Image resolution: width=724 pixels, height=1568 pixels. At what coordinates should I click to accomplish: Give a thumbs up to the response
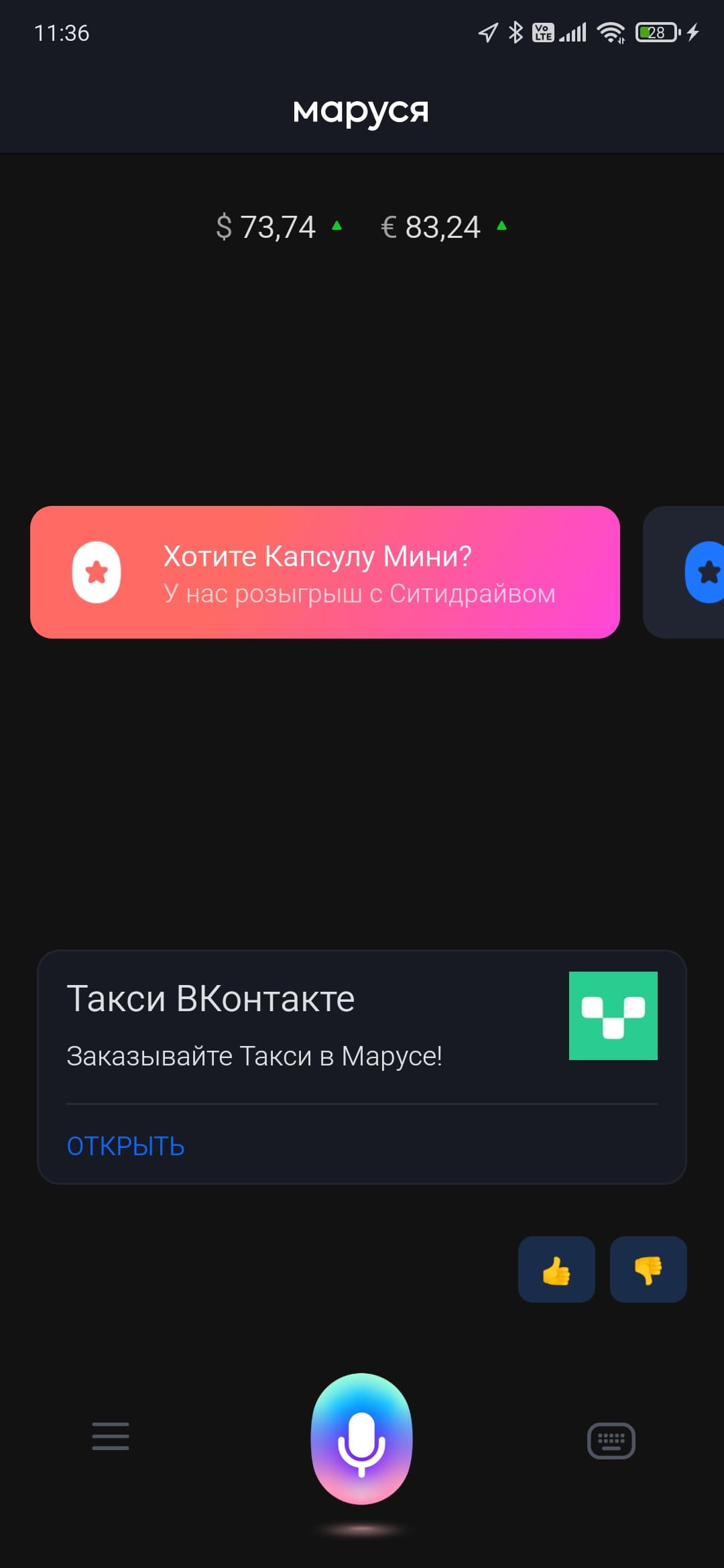pos(556,1270)
